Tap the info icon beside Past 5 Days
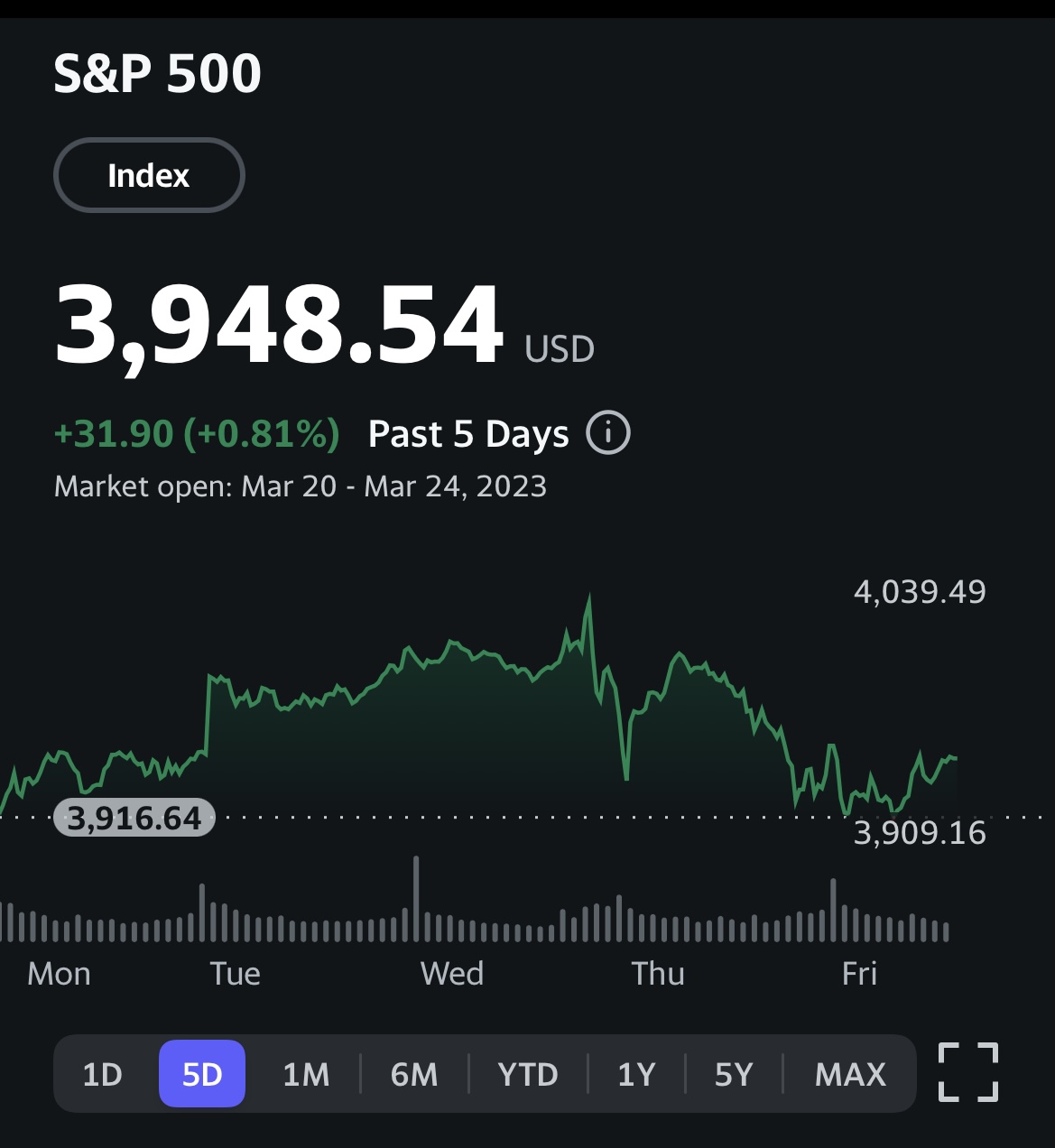The width and height of the screenshot is (1055, 1148). tap(607, 433)
